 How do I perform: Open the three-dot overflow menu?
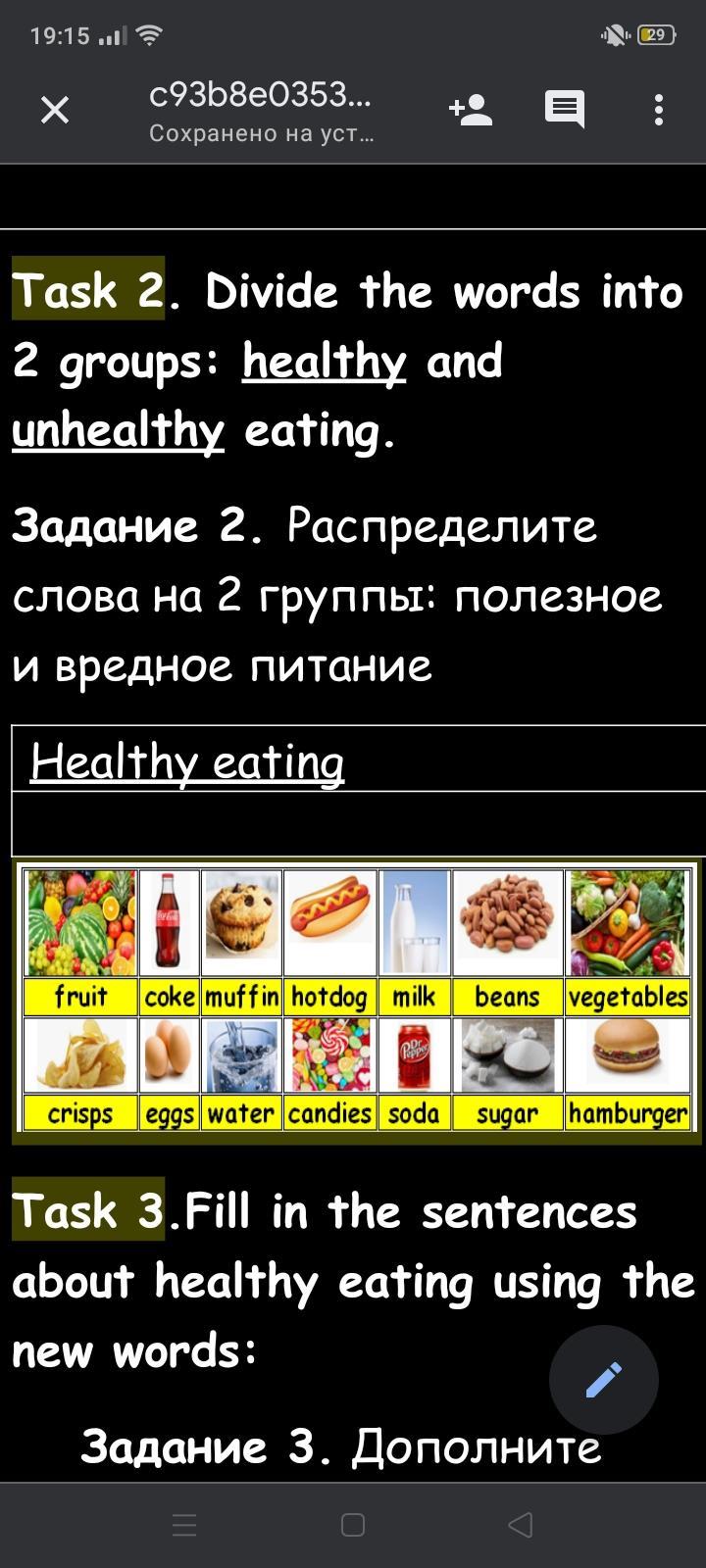[x=659, y=110]
